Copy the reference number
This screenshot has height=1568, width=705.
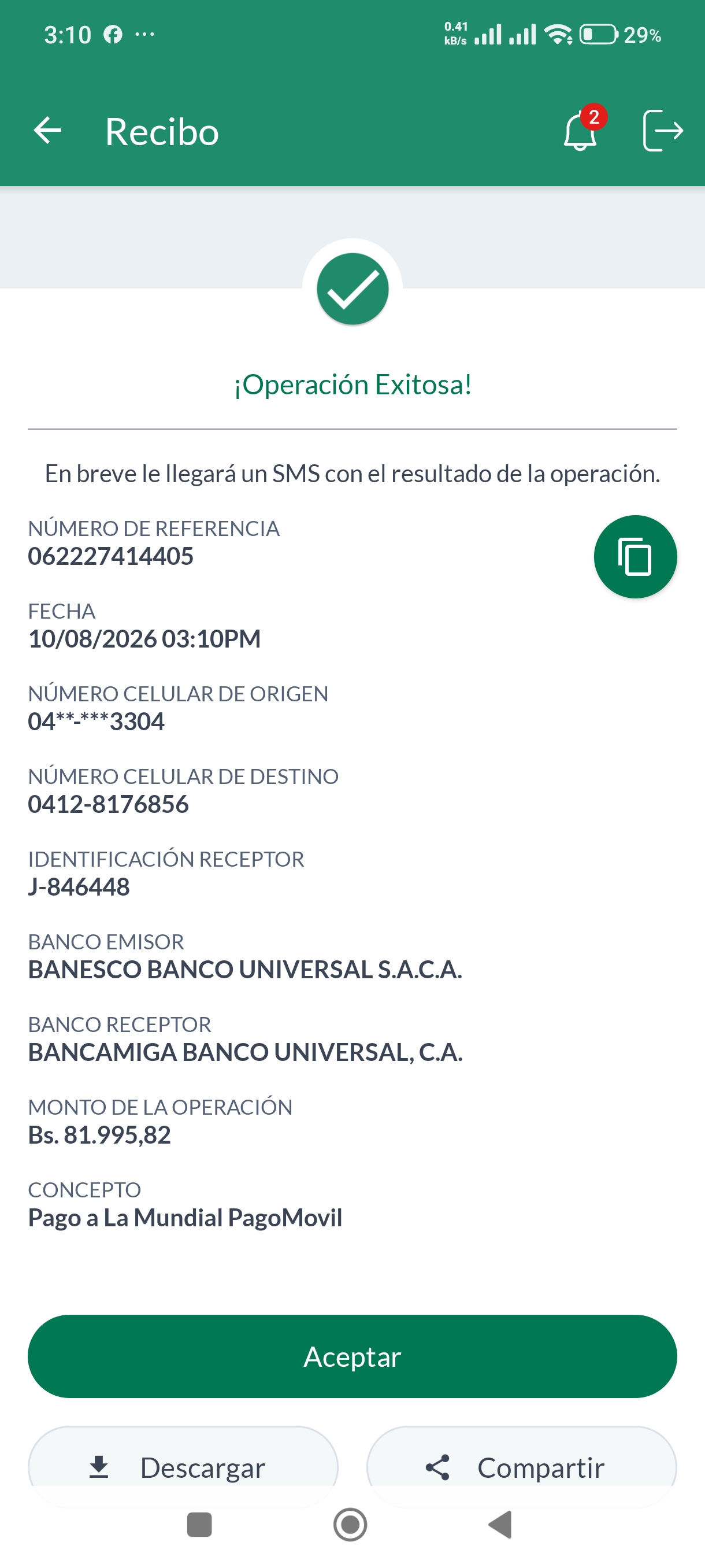click(635, 557)
